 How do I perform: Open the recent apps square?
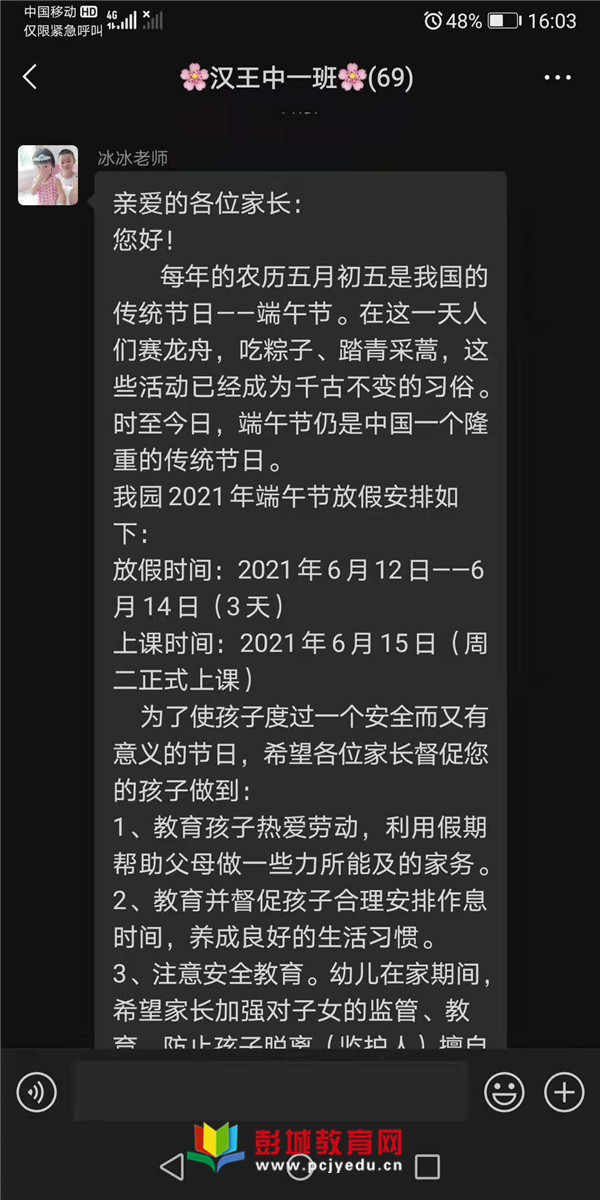(x=427, y=1166)
